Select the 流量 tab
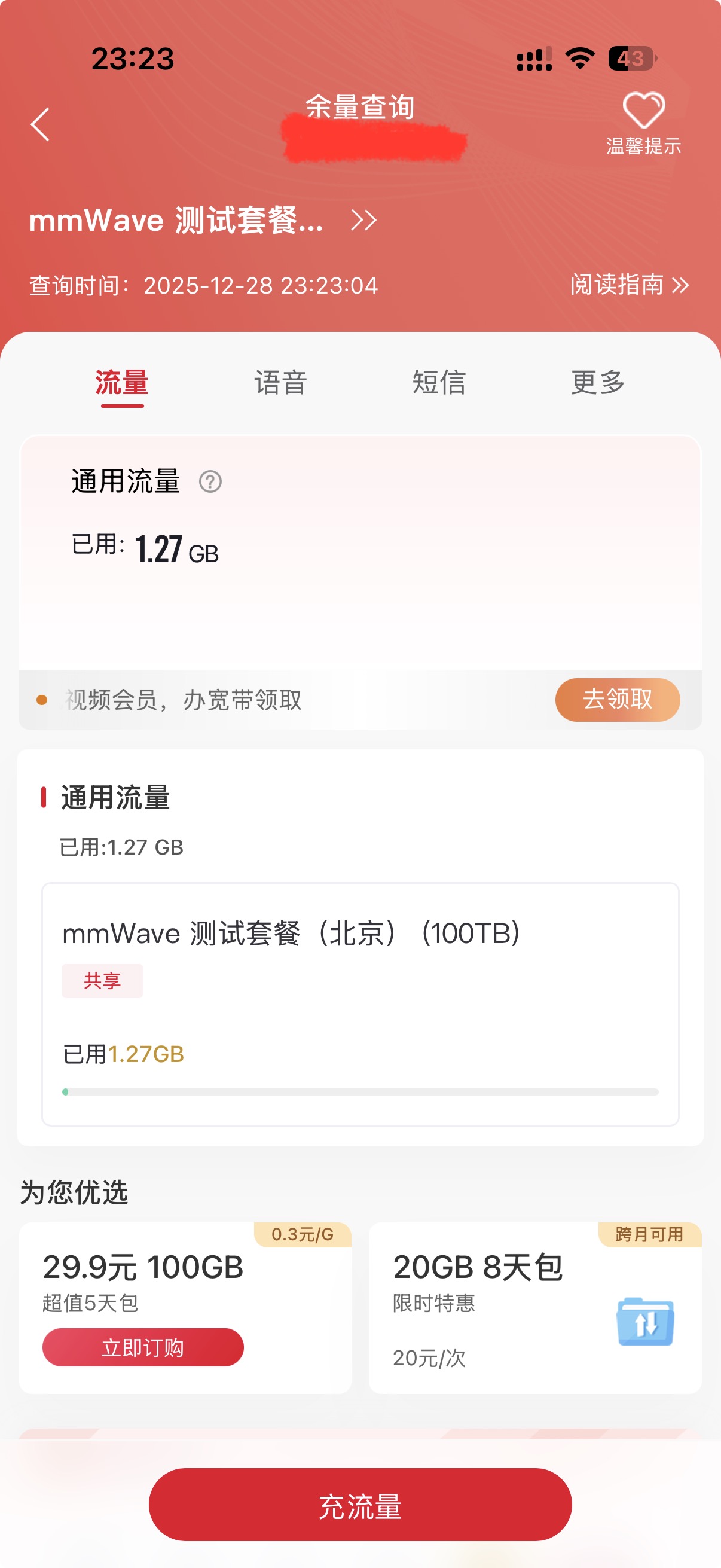Screen dimensions: 721x1568 point(122,383)
